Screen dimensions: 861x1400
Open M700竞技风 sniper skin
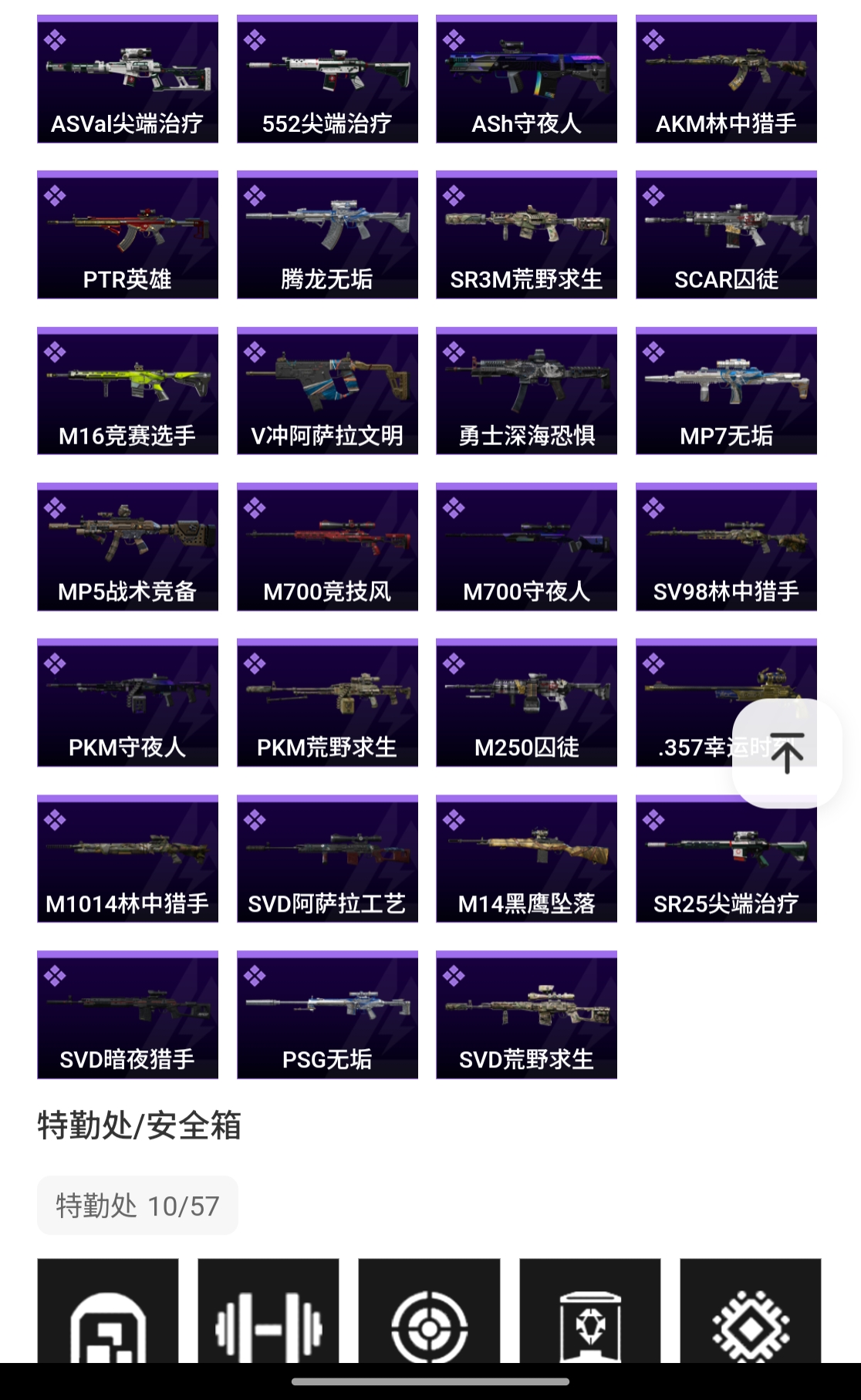327,547
